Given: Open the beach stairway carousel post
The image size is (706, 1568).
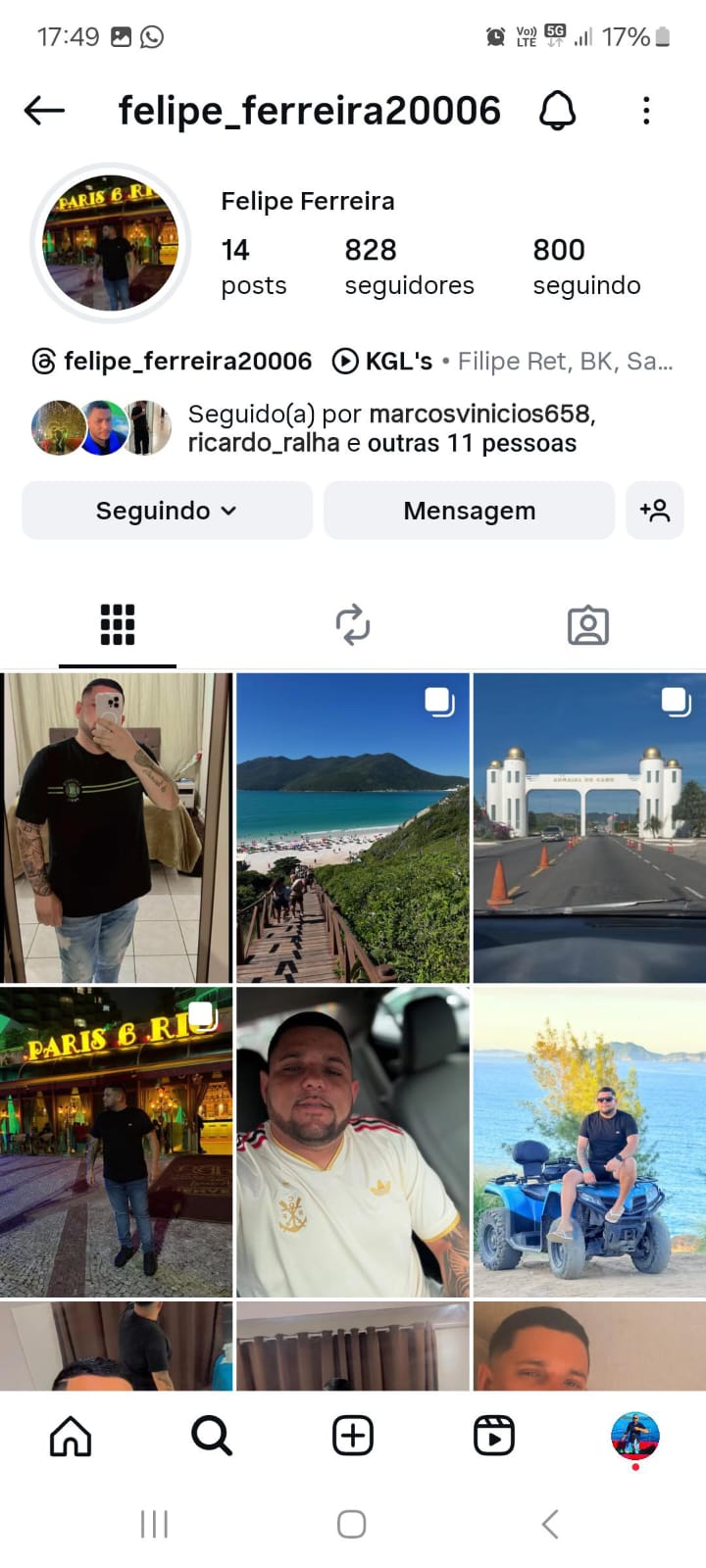Looking at the screenshot, I should 353,828.
